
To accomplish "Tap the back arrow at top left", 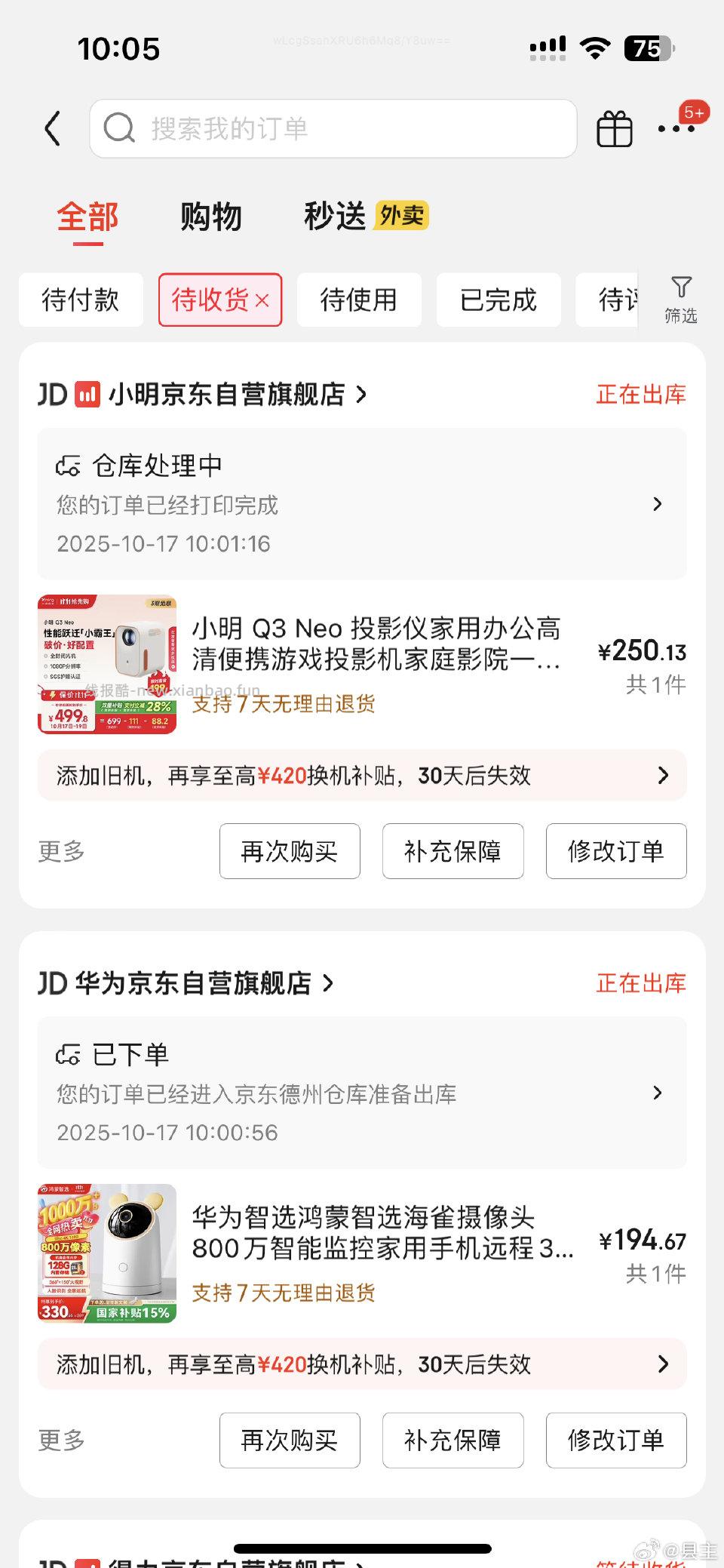I will (52, 128).
